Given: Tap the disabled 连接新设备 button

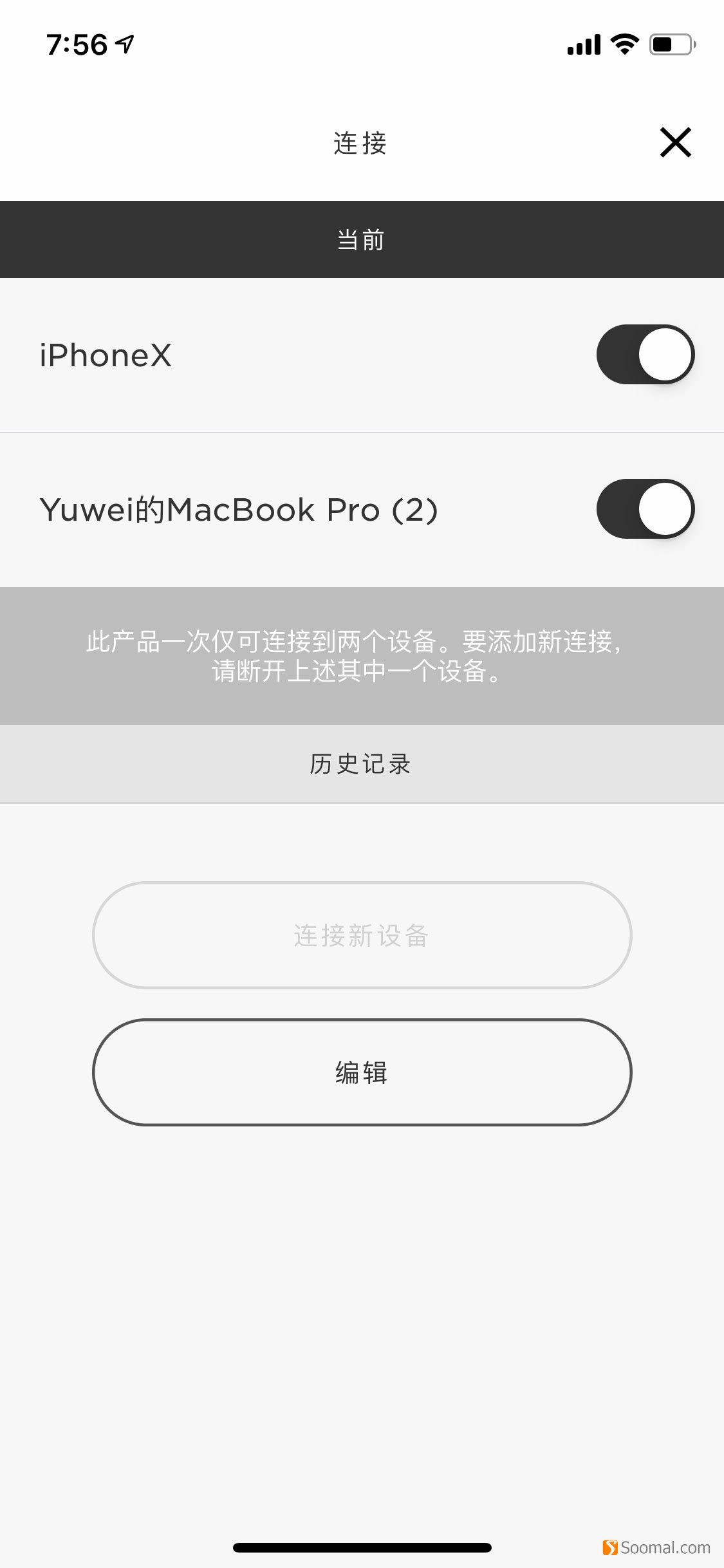Looking at the screenshot, I should (x=362, y=935).
